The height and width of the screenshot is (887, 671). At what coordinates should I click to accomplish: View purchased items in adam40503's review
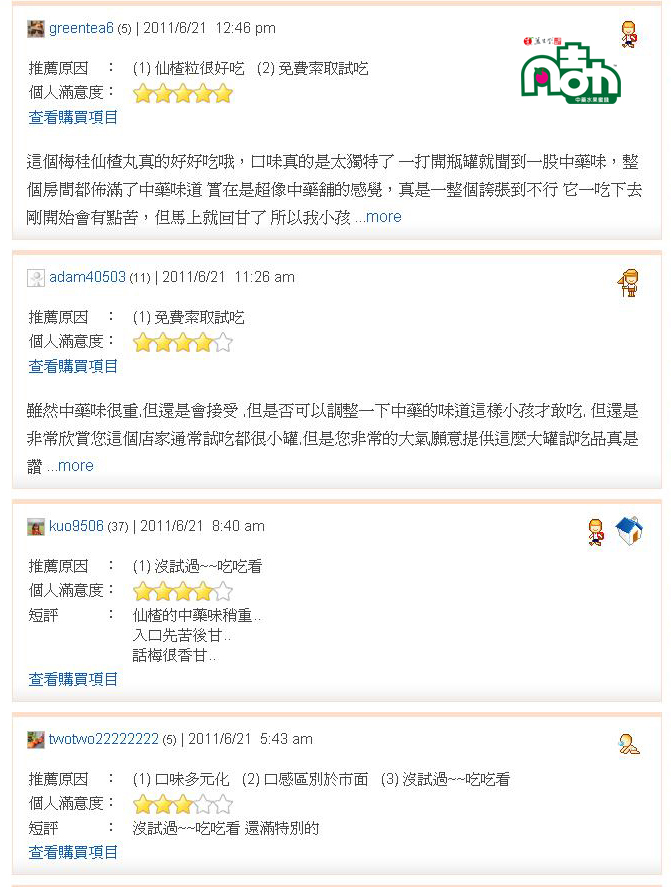[x=73, y=366]
